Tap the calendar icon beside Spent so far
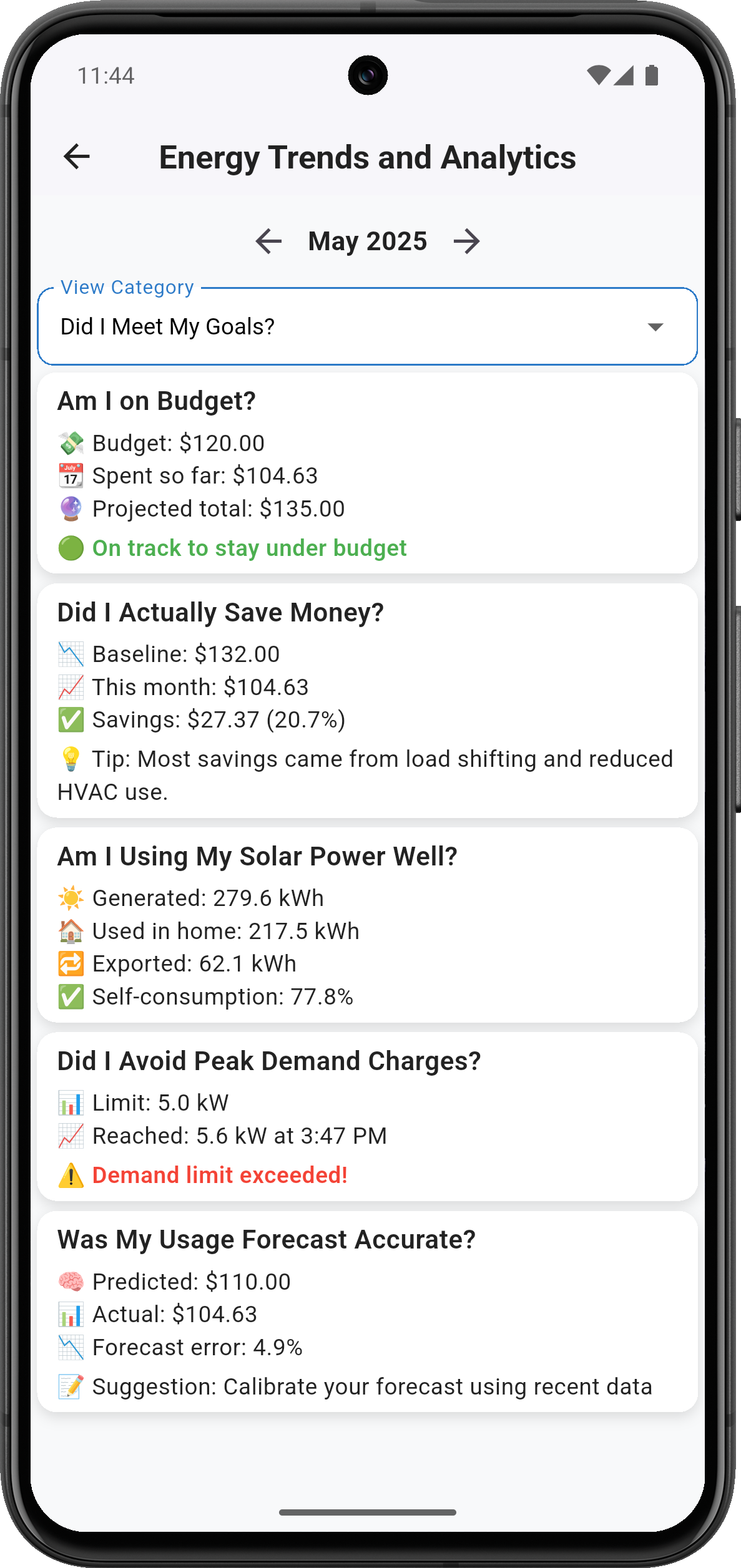741x1568 pixels. click(x=71, y=475)
